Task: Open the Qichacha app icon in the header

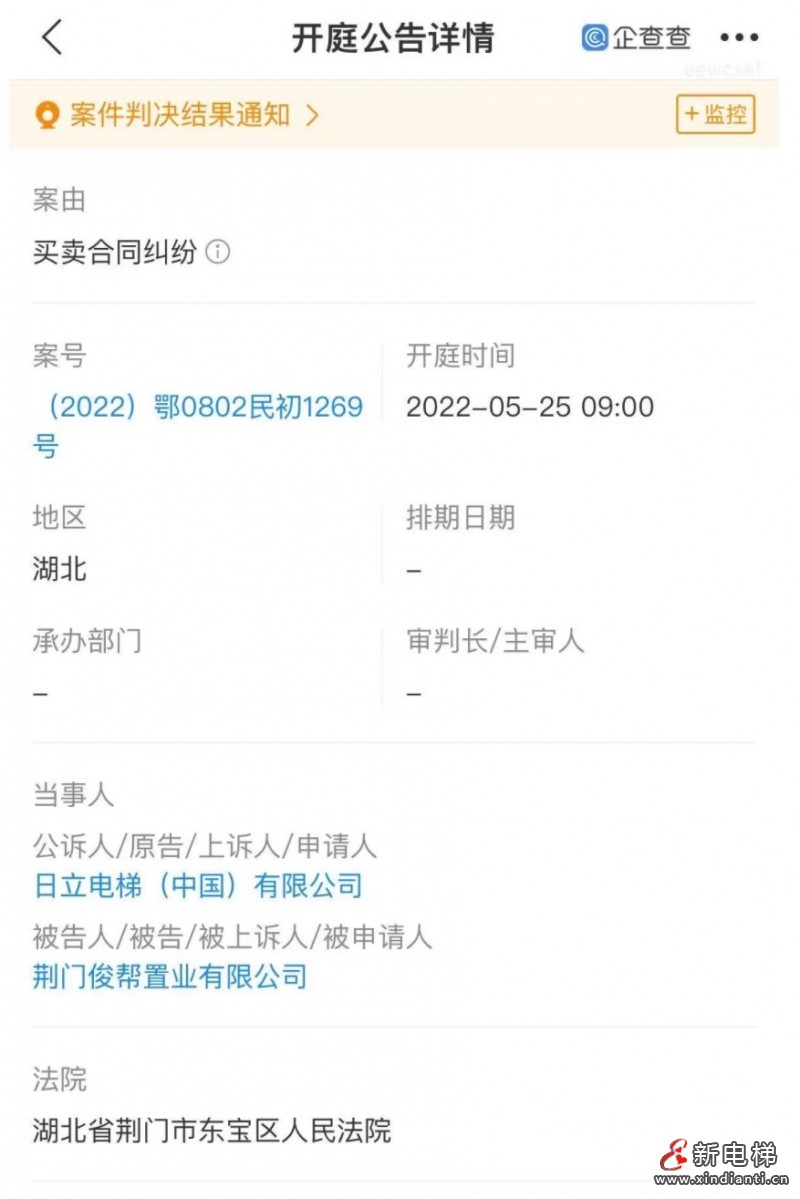Action: tap(594, 36)
